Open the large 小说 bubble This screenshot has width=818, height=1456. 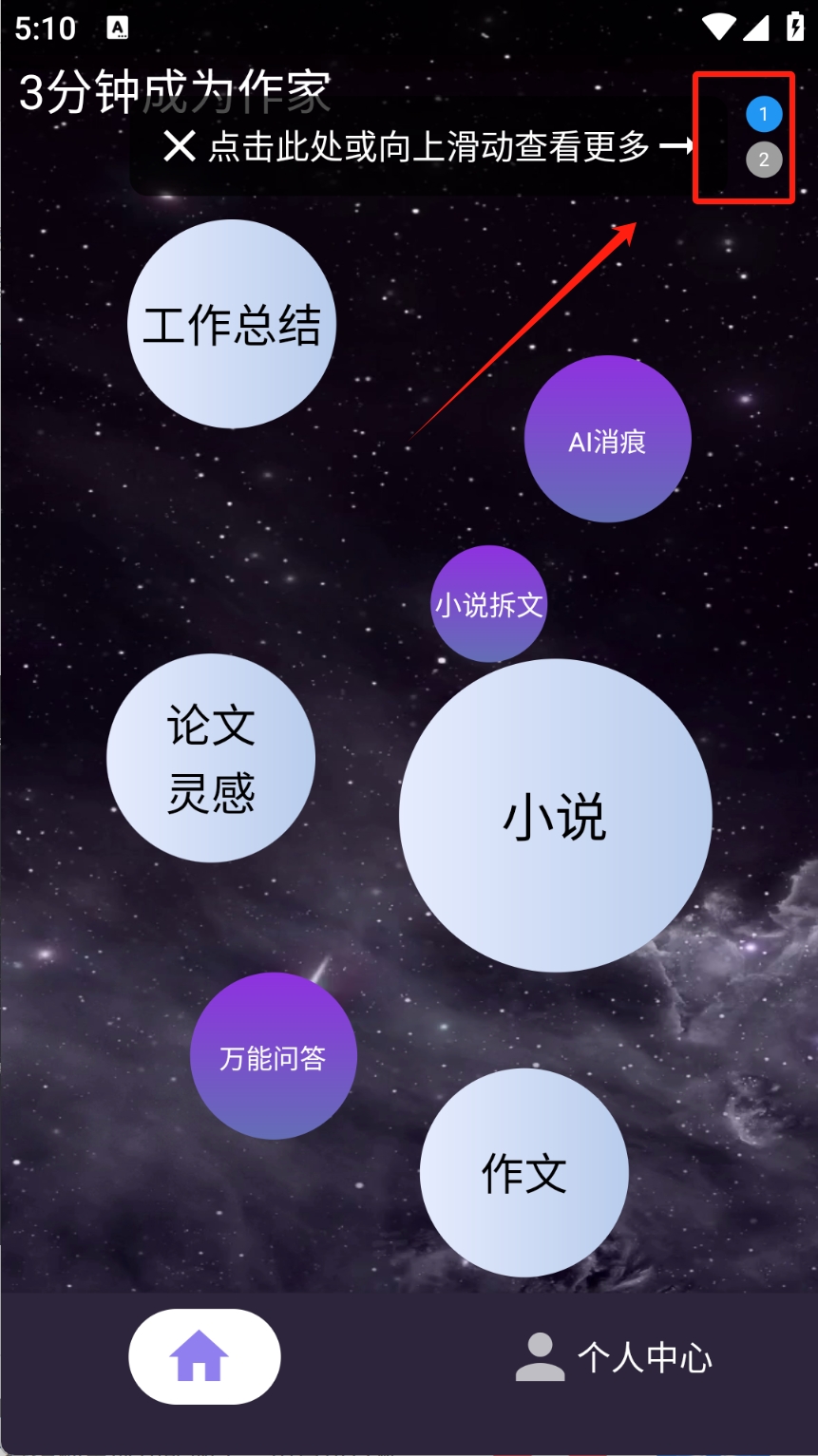(x=555, y=815)
